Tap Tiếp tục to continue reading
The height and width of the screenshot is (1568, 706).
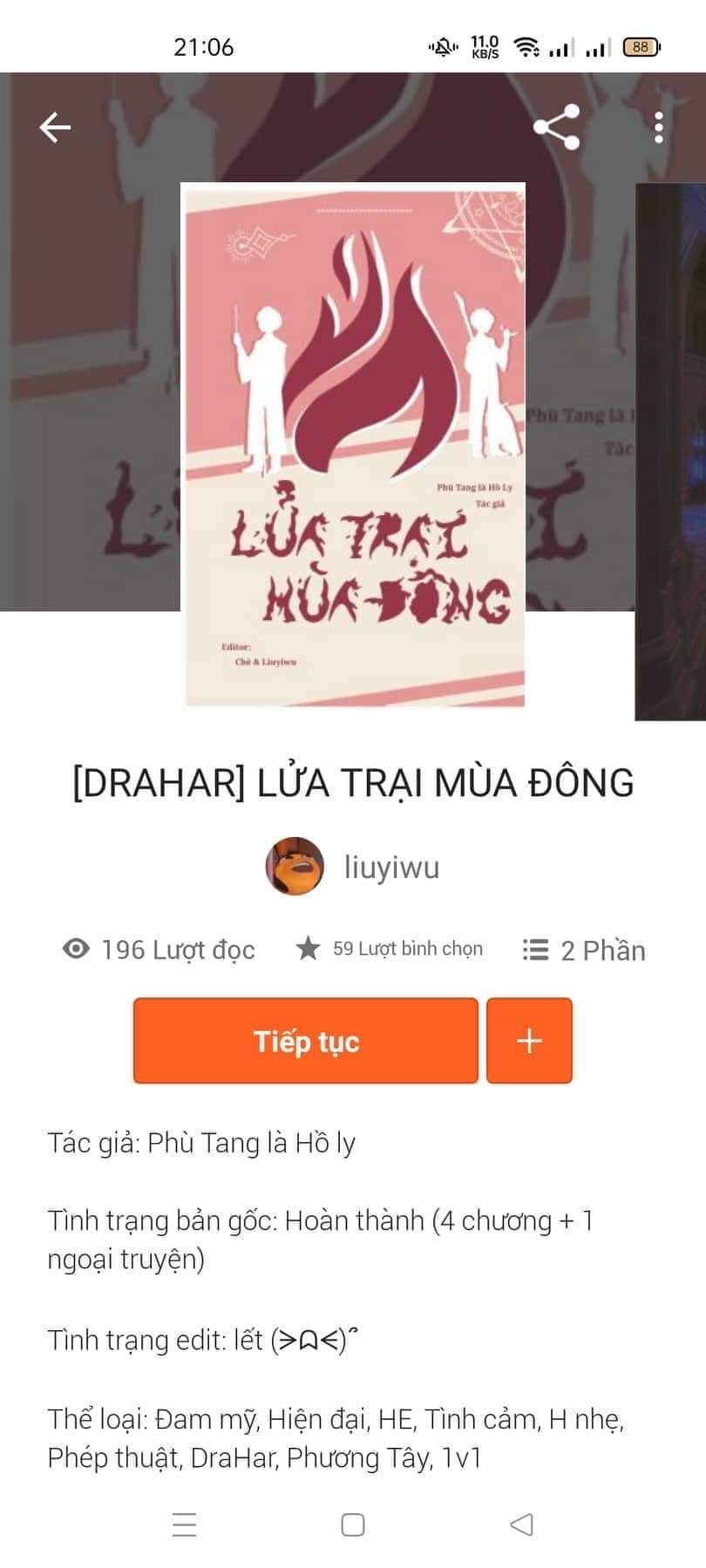point(306,1041)
